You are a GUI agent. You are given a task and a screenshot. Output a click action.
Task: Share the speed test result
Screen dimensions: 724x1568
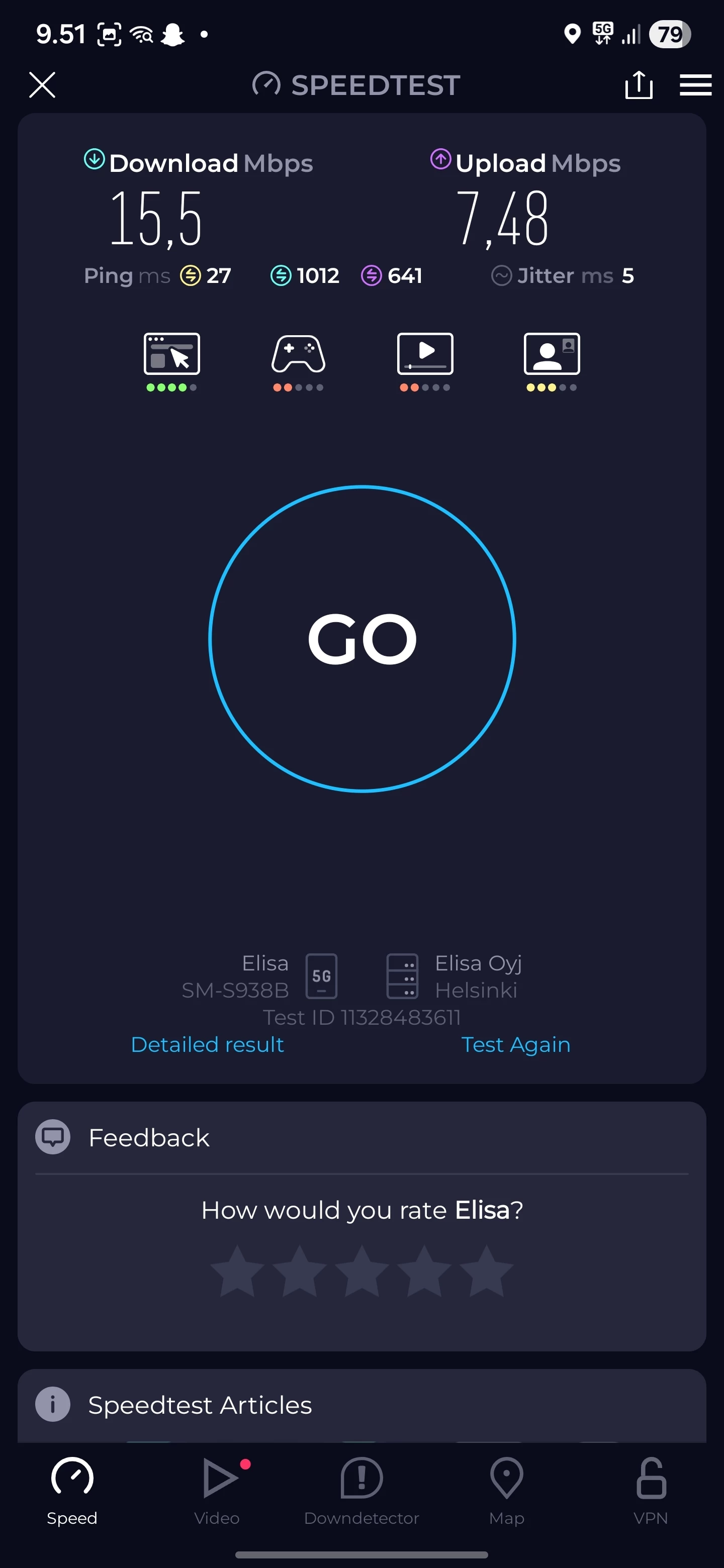(x=638, y=84)
